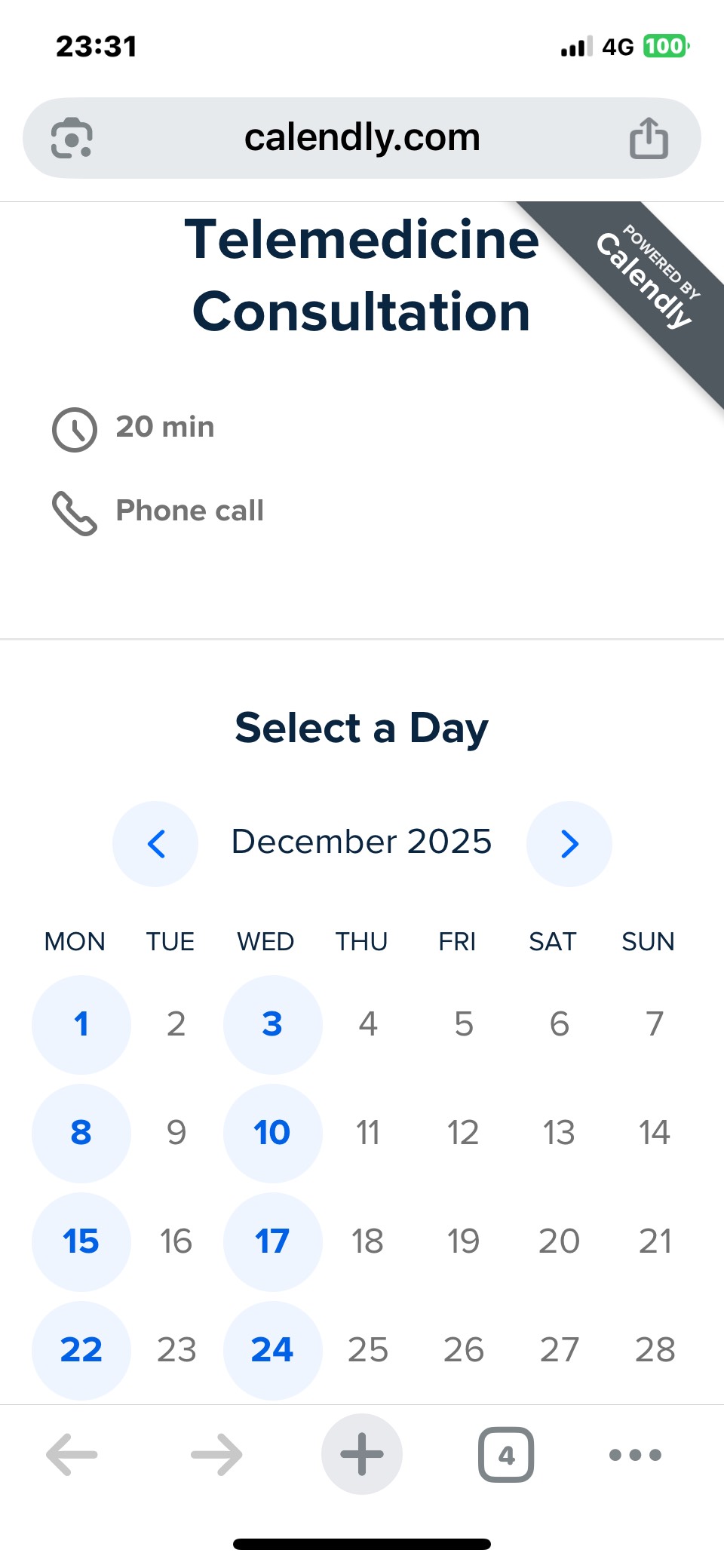Image resolution: width=724 pixels, height=1568 pixels.
Task: Open the browser's more options menu
Action: pyautogui.click(x=635, y=1454)
